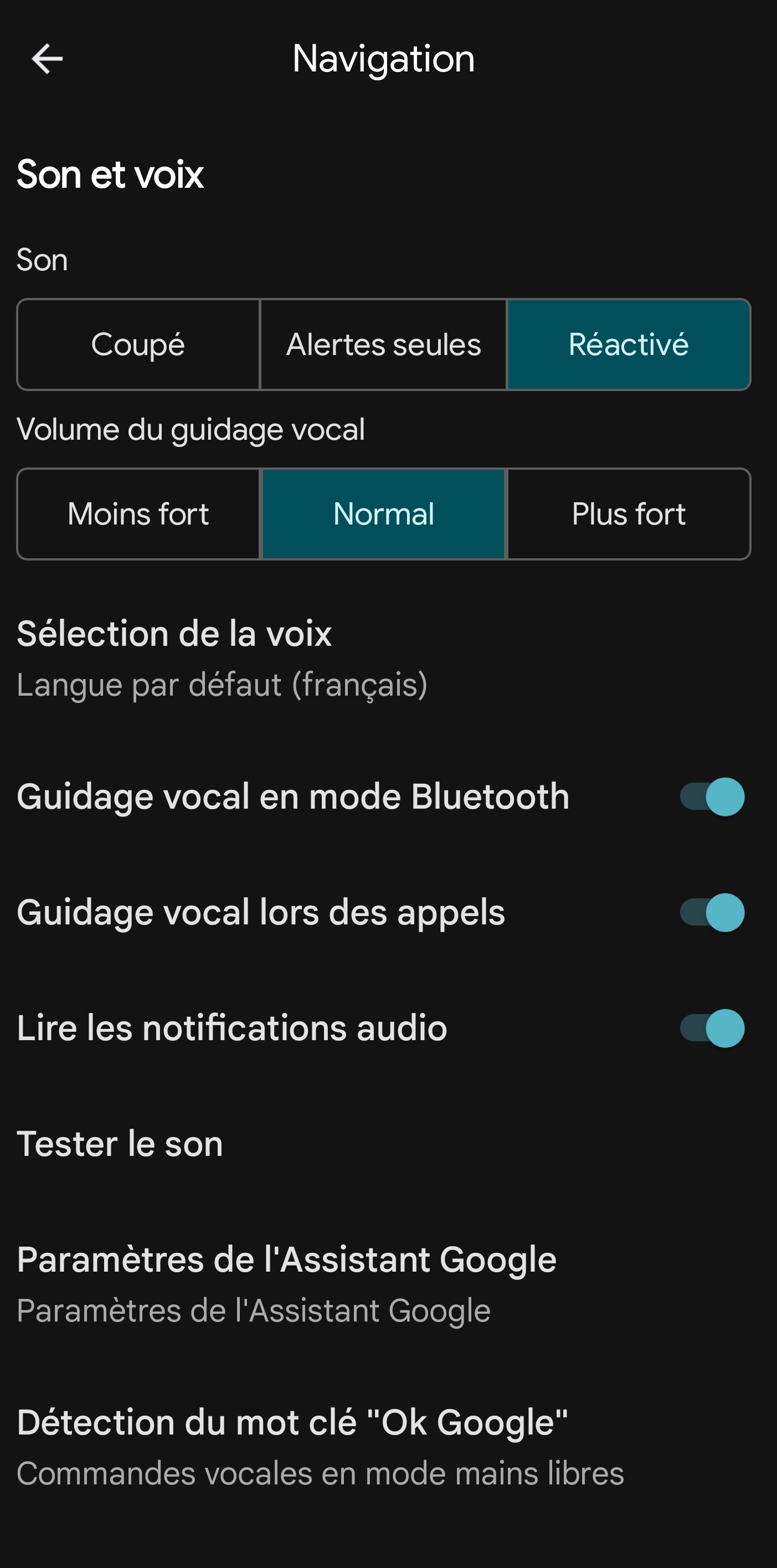This screenshot has height=1568, width=777.
Task: Select Normal guidance volume
Action: [383, 514]
